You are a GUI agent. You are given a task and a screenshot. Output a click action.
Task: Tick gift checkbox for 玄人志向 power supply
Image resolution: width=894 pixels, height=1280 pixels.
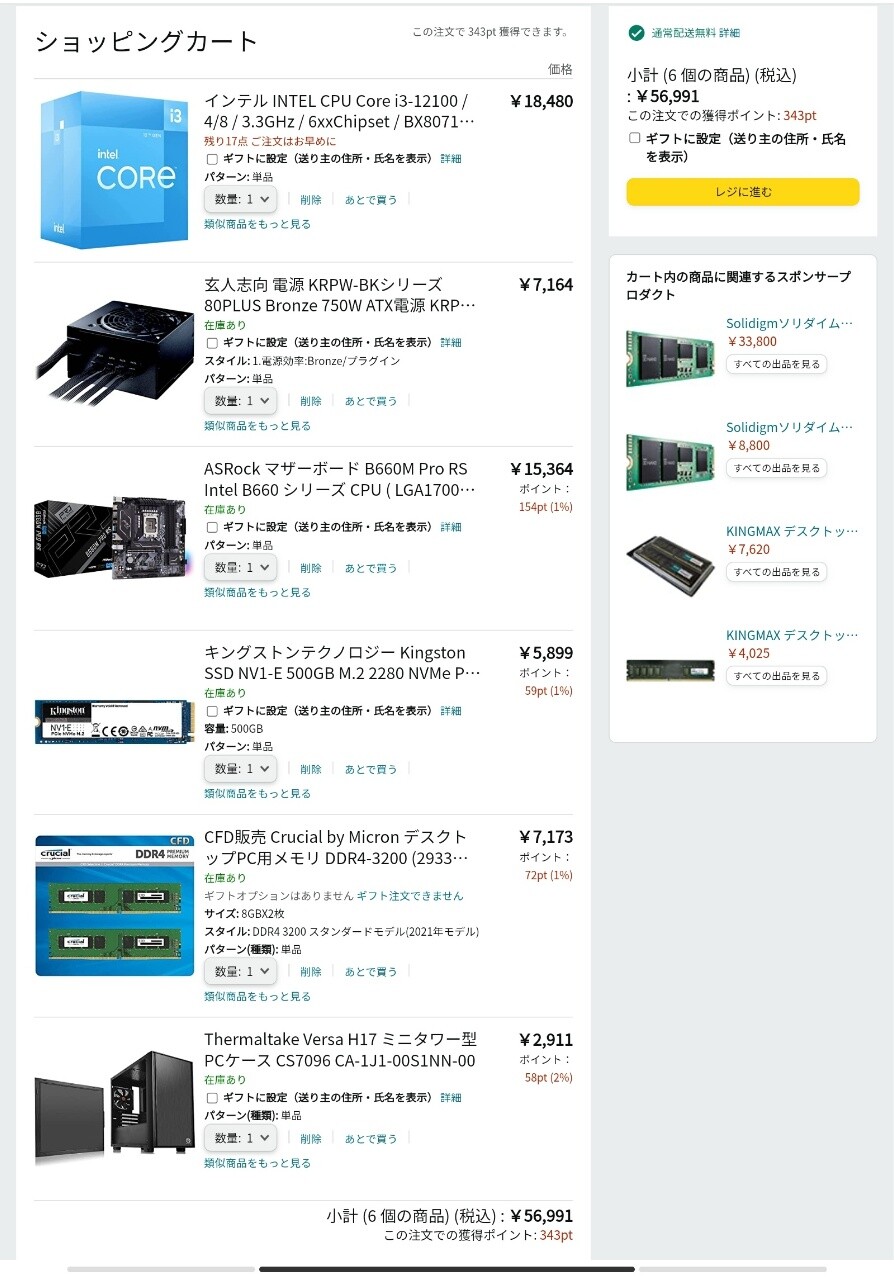[x=212, y=343]
